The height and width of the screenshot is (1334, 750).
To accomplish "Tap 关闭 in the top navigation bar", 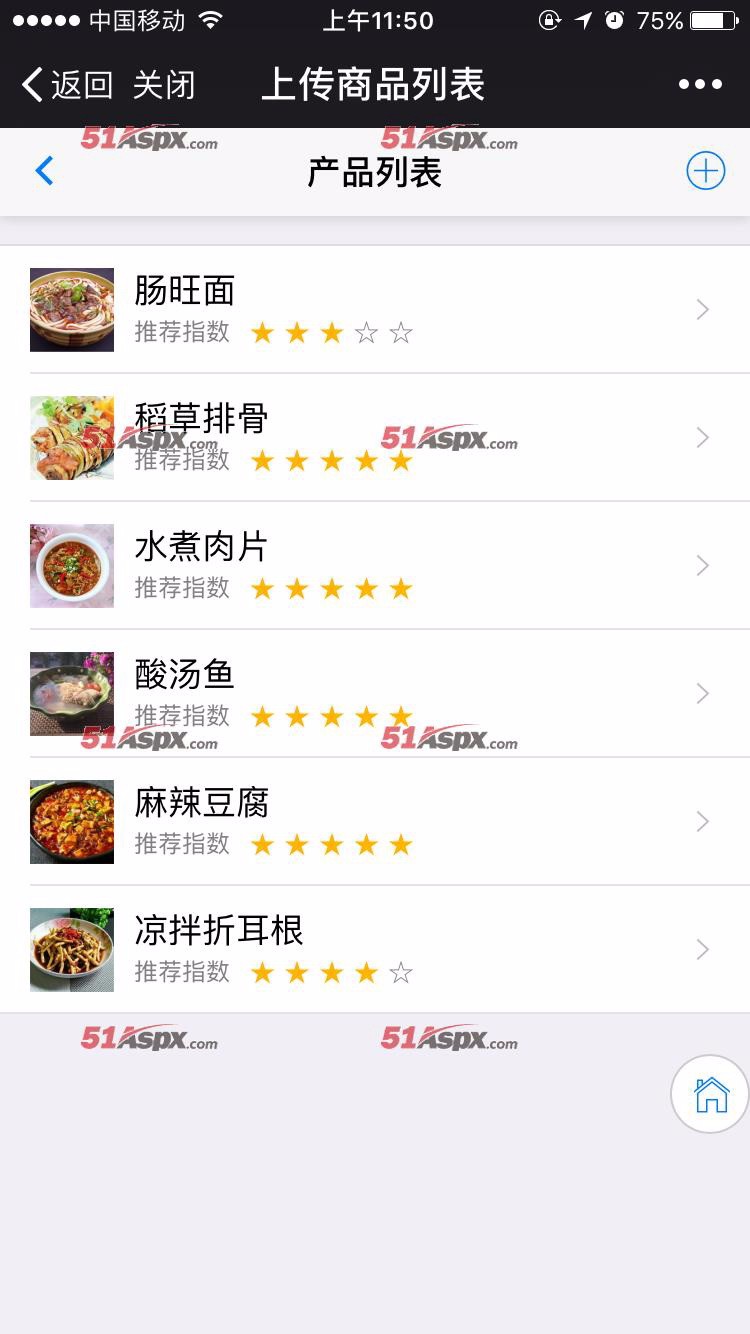I will [x=165, y=84].
